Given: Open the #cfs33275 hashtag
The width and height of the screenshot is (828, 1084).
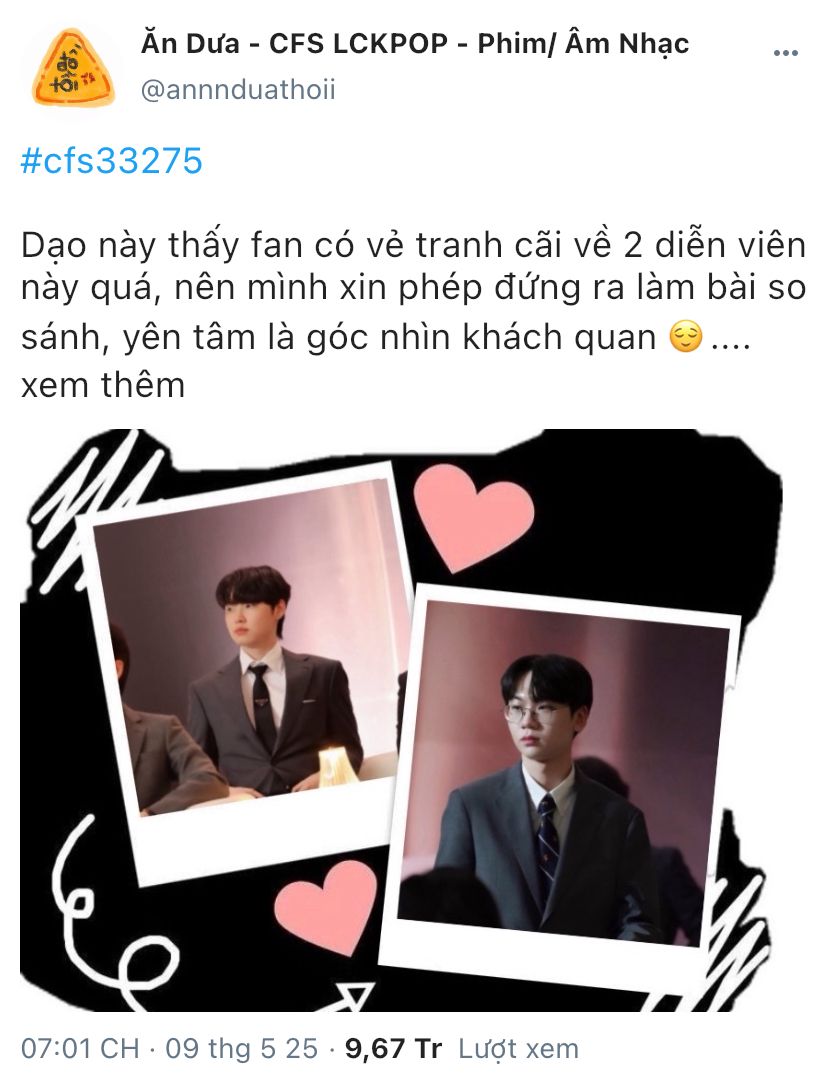Looking at the screenshot, I should [x=111, y=160].
